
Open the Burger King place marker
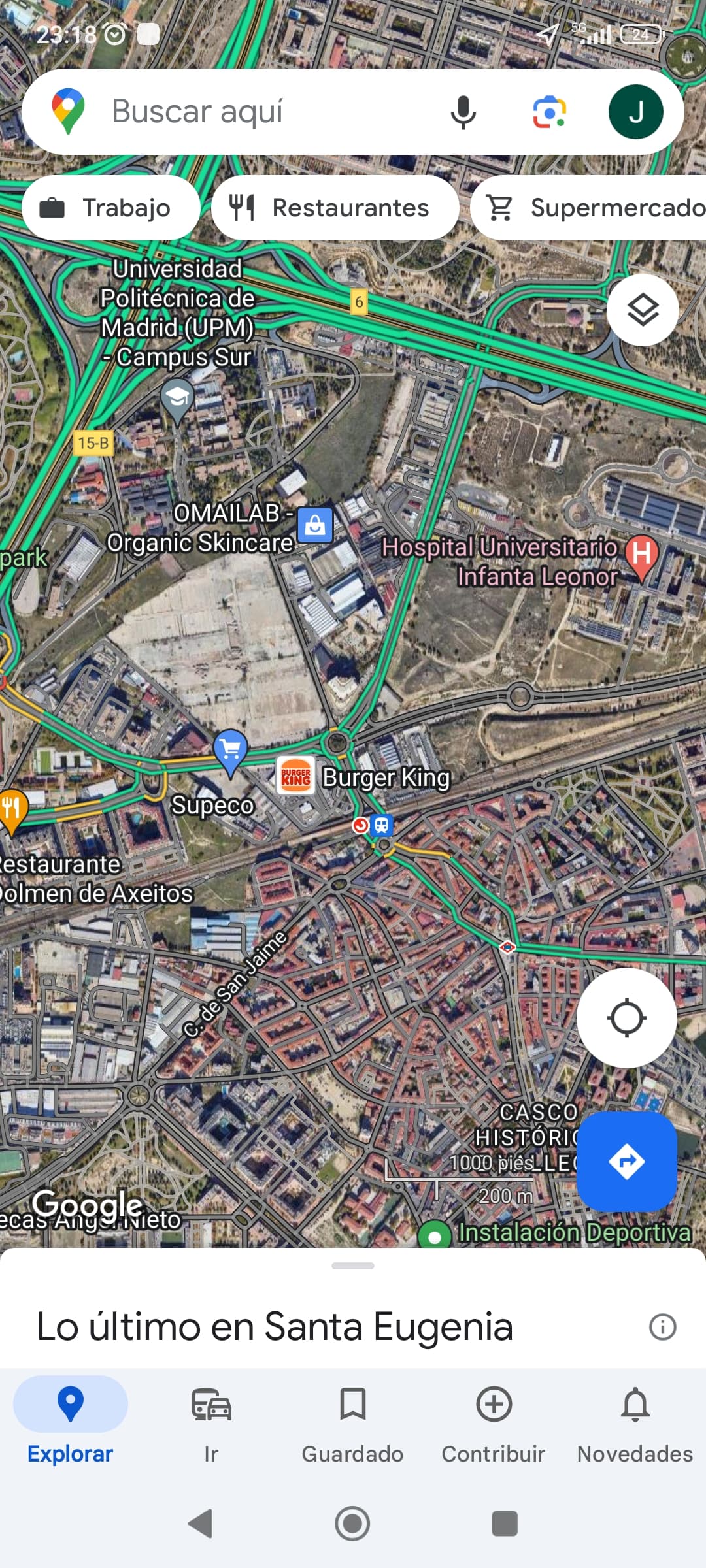[x=296, y=776]
